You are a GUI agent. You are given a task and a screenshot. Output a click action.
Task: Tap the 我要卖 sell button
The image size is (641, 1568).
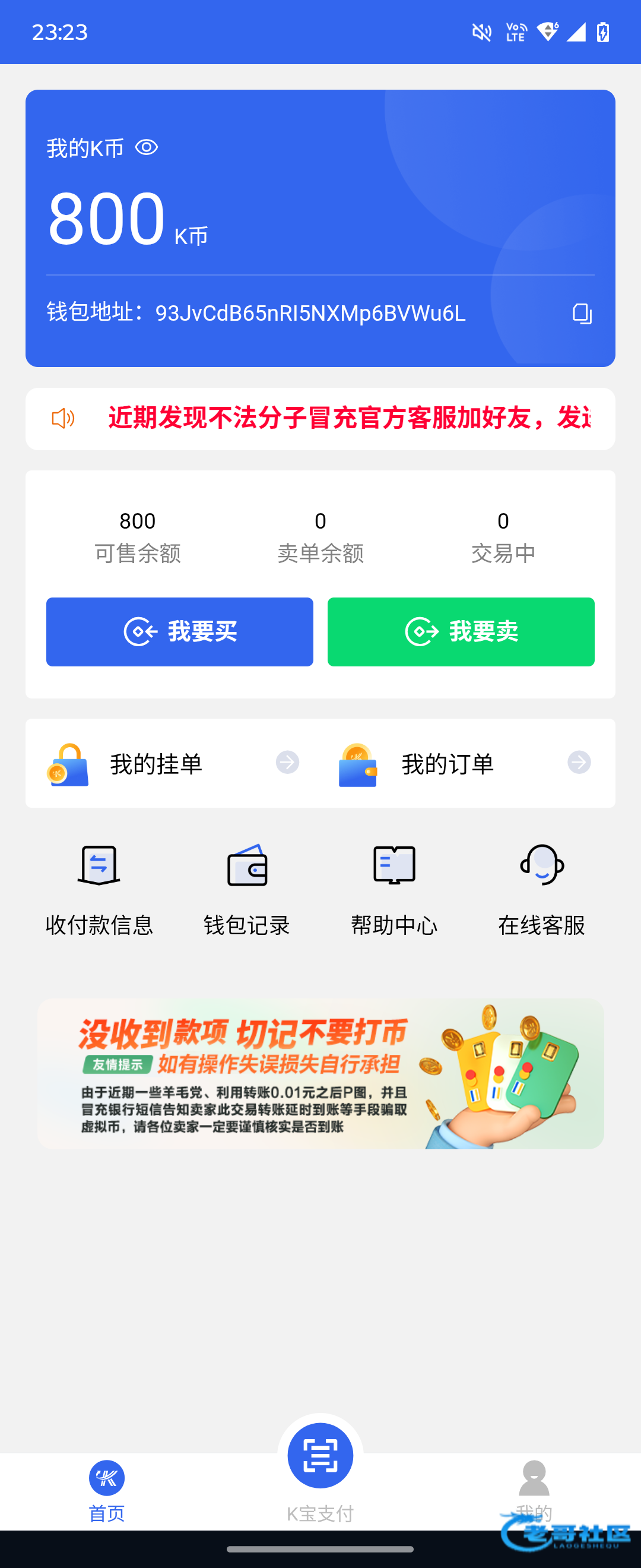point(461,632)
